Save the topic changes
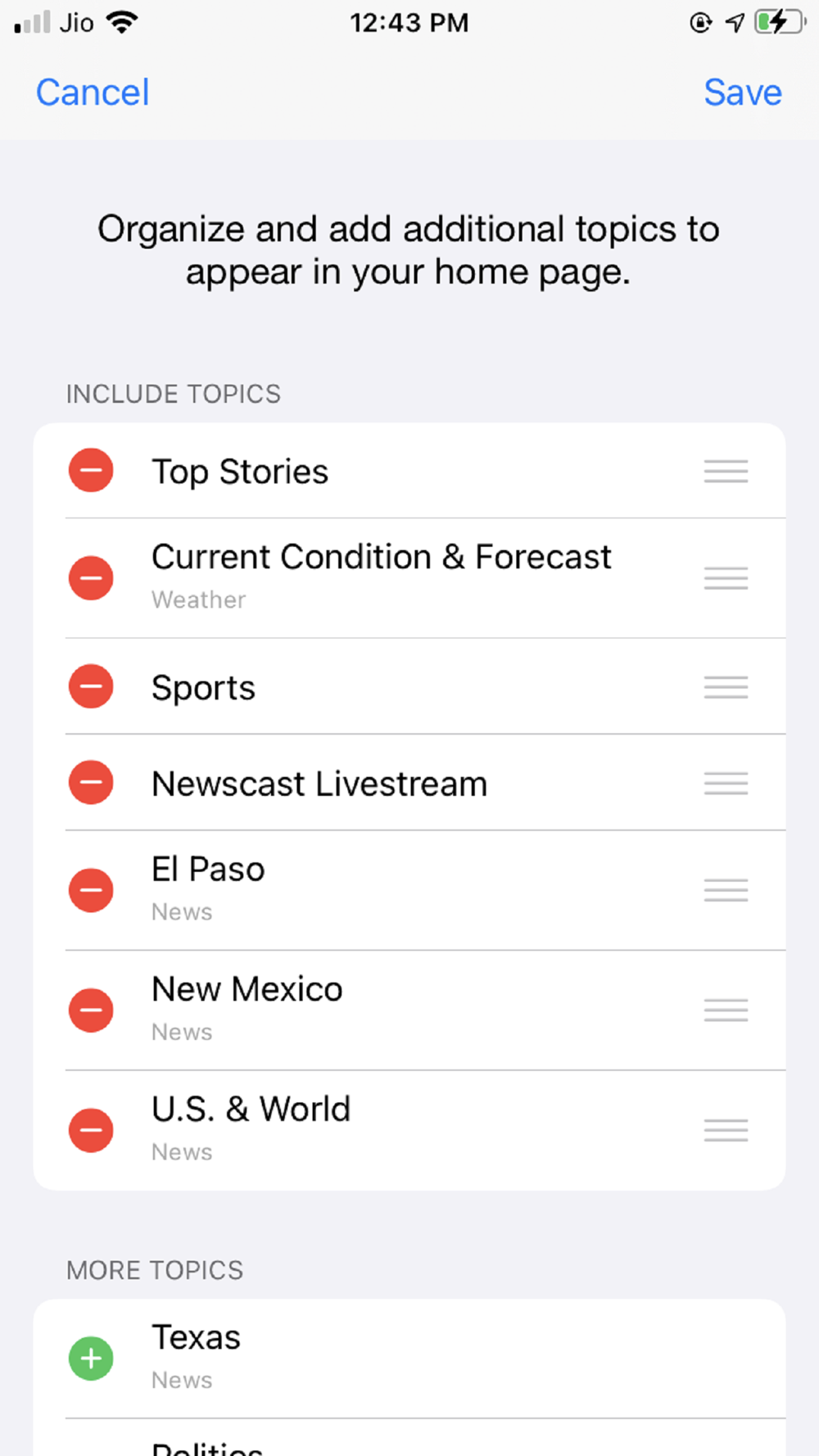 742,93
